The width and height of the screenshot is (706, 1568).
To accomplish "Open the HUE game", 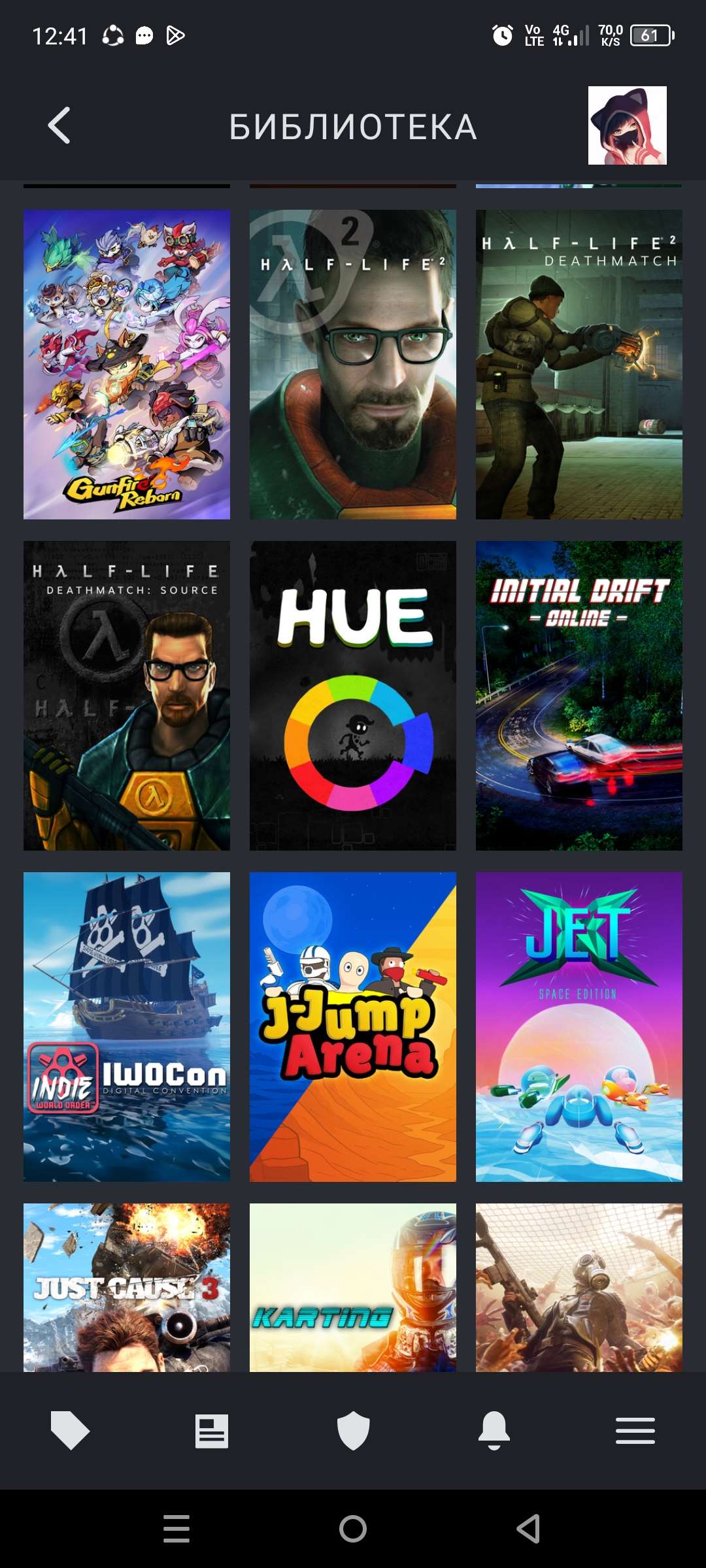I will (353, 696).
